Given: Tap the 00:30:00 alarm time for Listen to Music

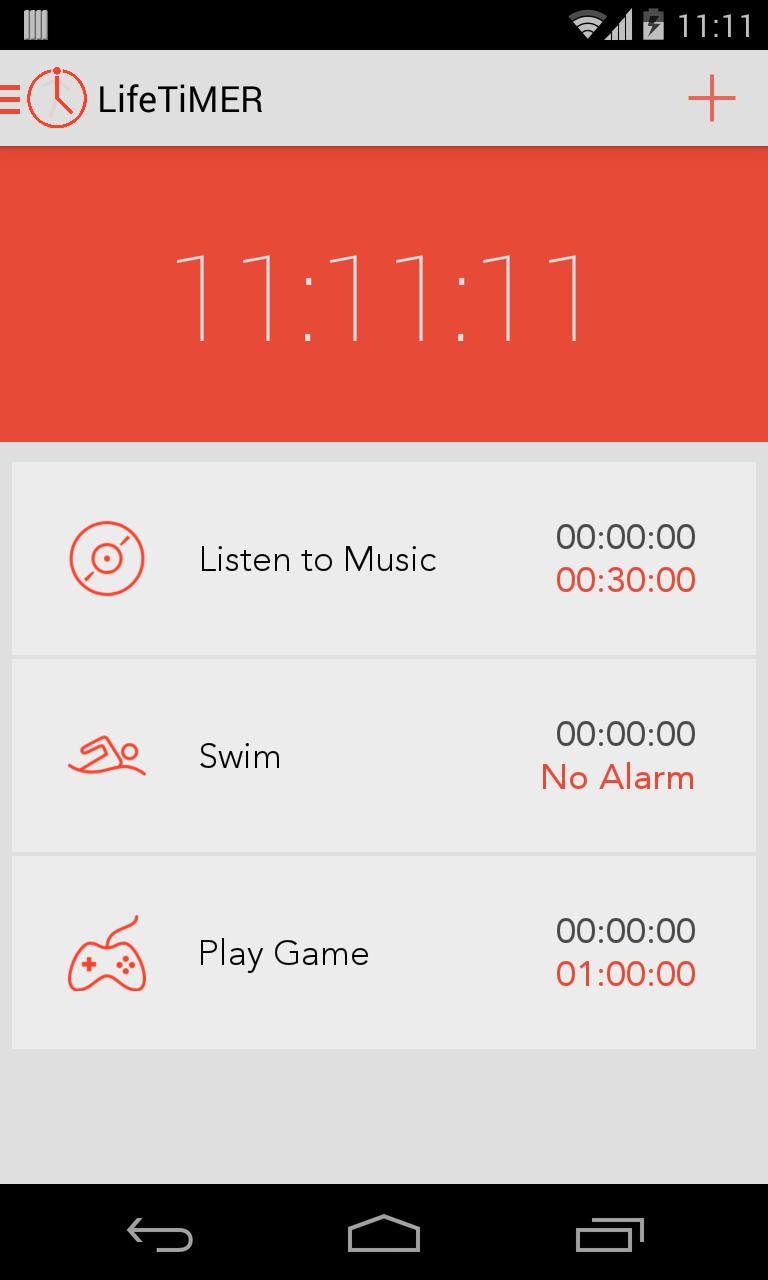Looking at the screenshot, I should tap(626, 580).
